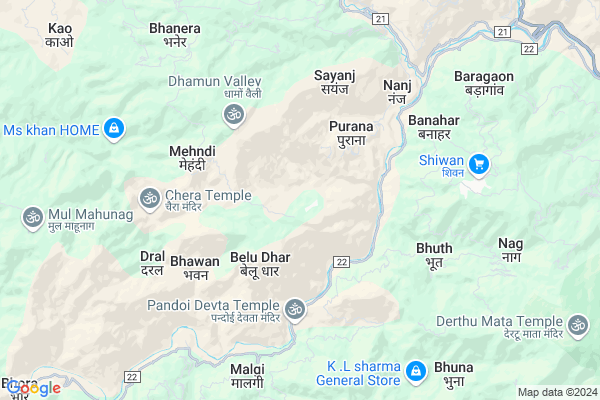Image resolution: width=600 pixels, height=400 pixels.
Task: Open the Dhamun Valley temple marker
Action: click(x=233, y=116)
